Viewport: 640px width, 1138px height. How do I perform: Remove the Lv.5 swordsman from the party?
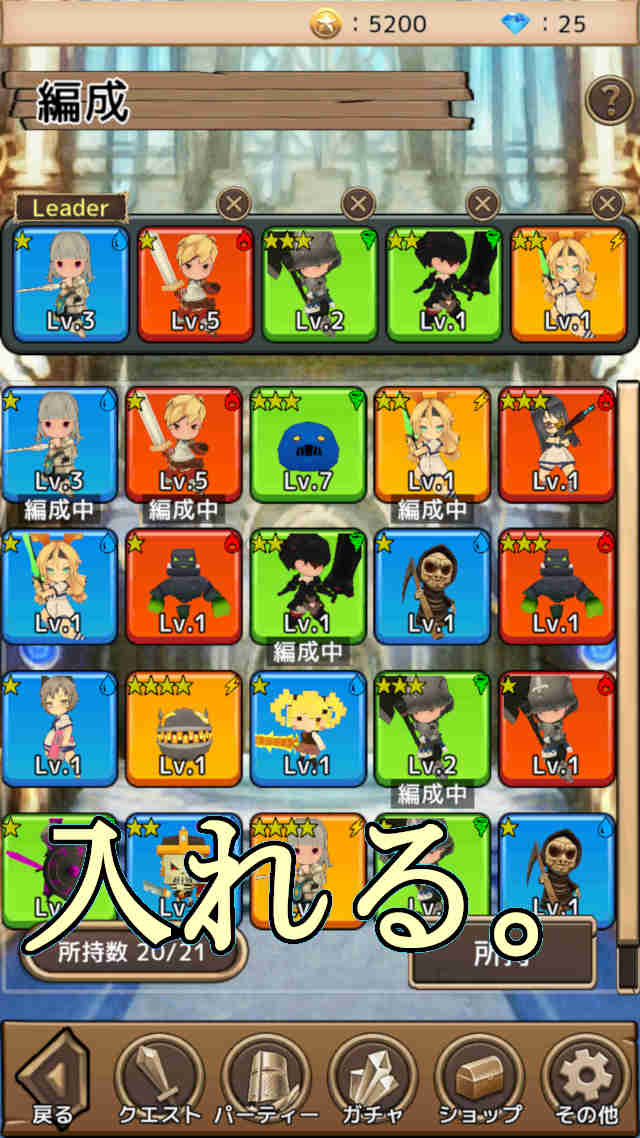click(233, 205)
